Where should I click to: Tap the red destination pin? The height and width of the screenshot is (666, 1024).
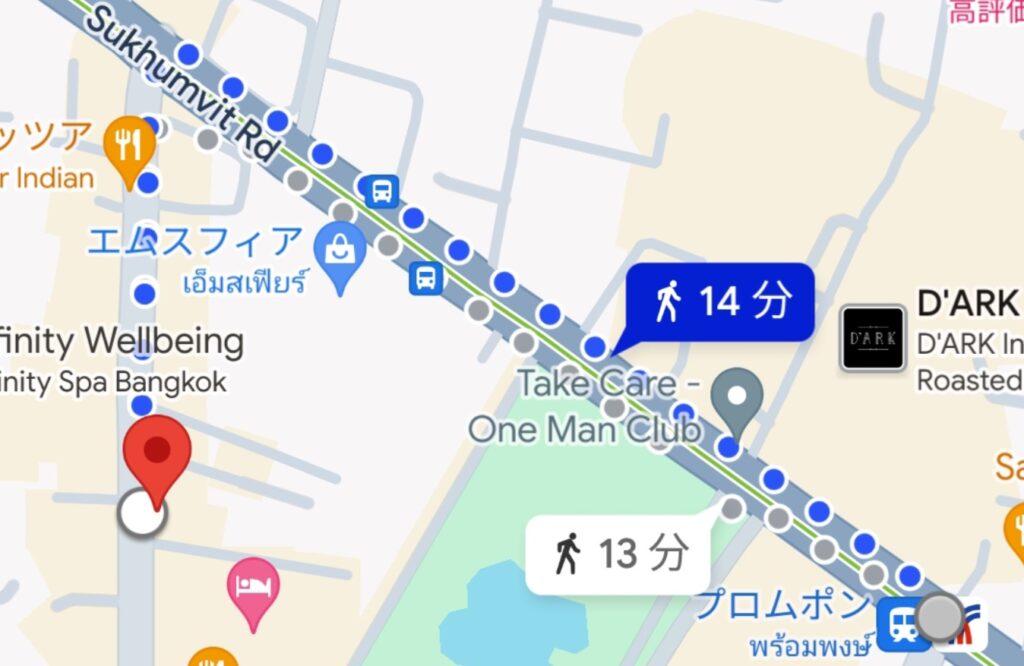point(156,454)
